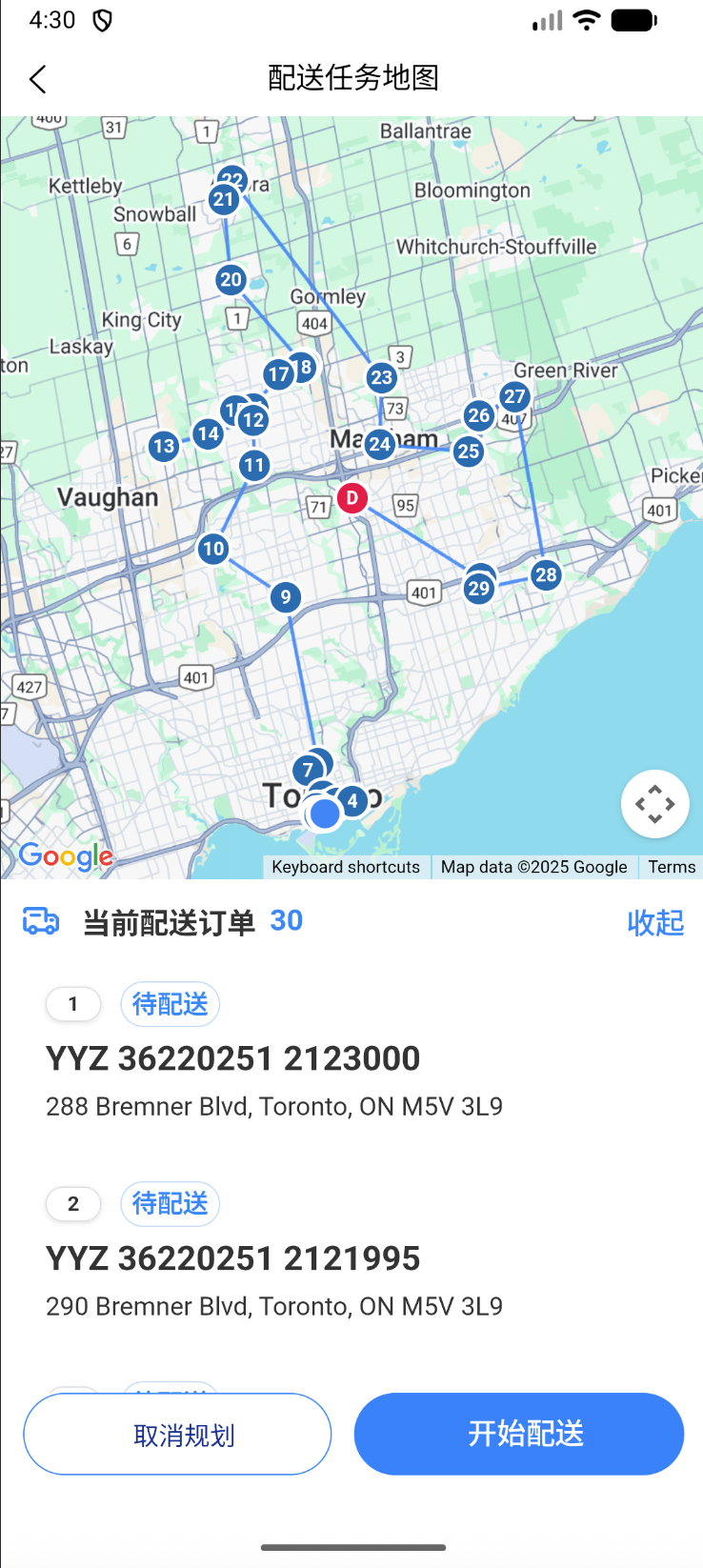Tap 取消规划 to cancel route planning
Image resolution: width=703 pixels, height=1568 pixels.
pyautogui.click(x=177, y=1434)
